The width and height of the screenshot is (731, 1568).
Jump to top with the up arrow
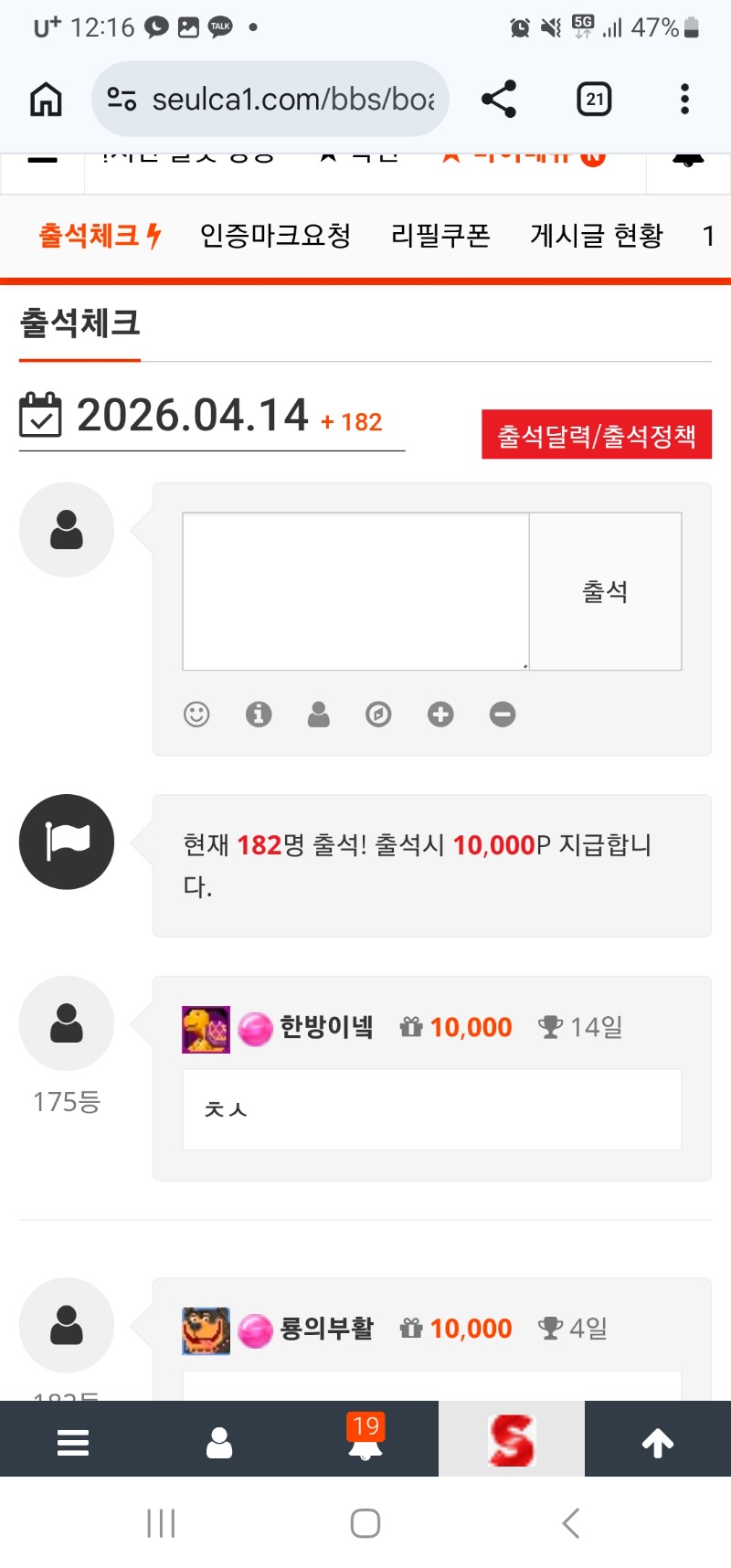658,1442
